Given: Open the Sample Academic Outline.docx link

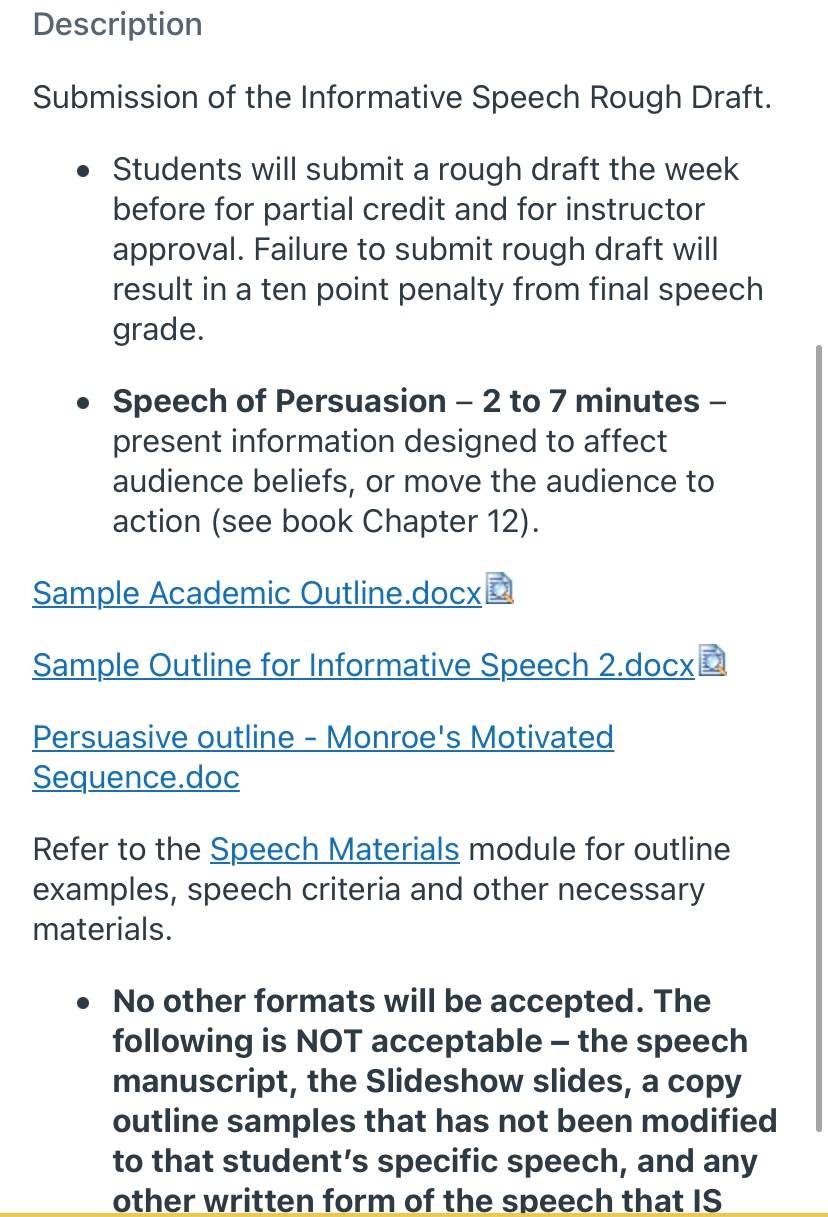Looking at the screenshot, I should [257, 593].
